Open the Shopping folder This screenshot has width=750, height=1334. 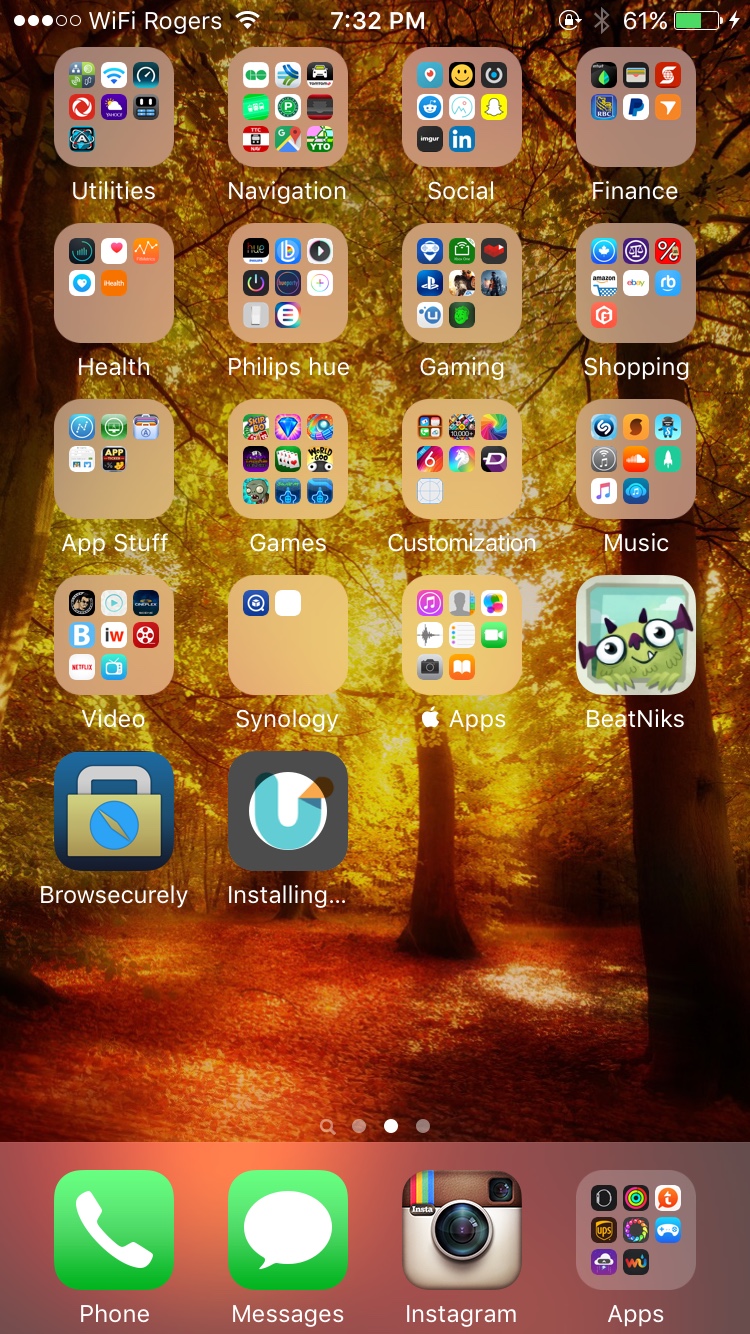click(x=636, y=283)
